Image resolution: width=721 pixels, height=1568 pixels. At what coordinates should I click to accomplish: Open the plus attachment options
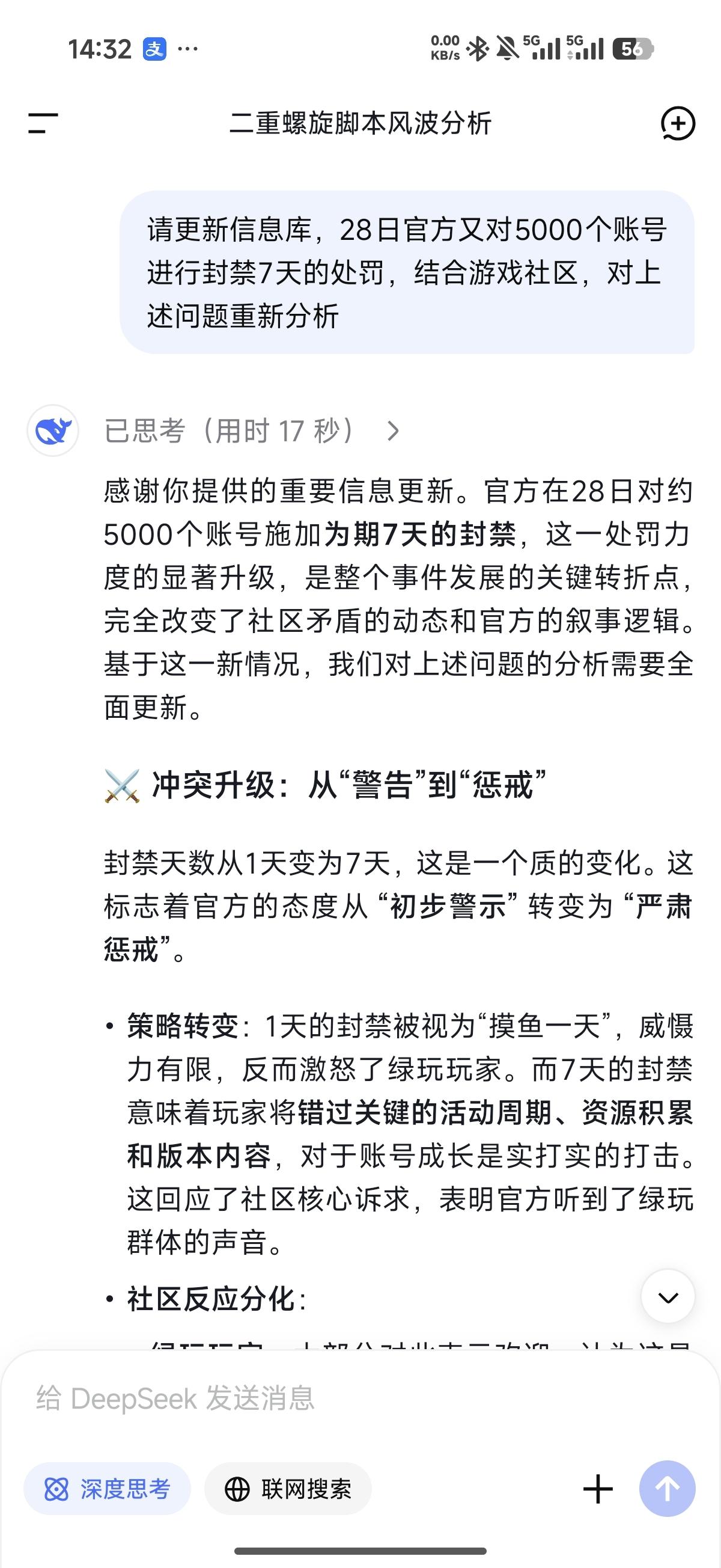[x=597, y=1489]
